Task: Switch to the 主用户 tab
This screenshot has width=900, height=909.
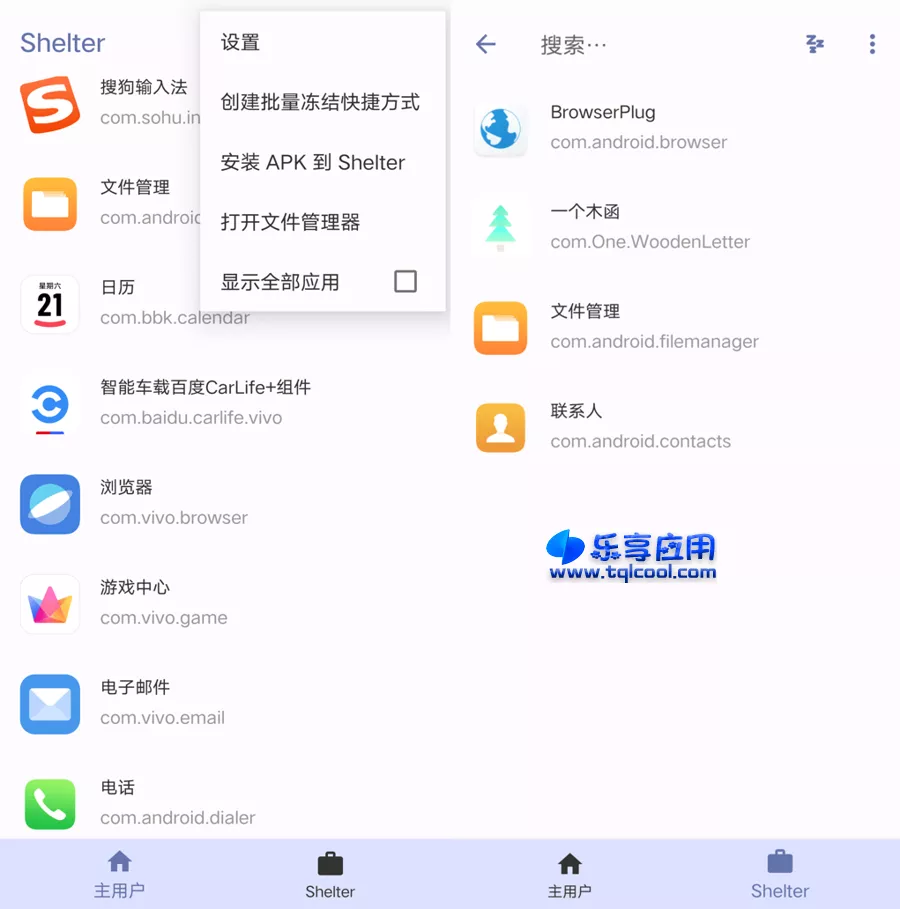Action: (x=570, y=872)
